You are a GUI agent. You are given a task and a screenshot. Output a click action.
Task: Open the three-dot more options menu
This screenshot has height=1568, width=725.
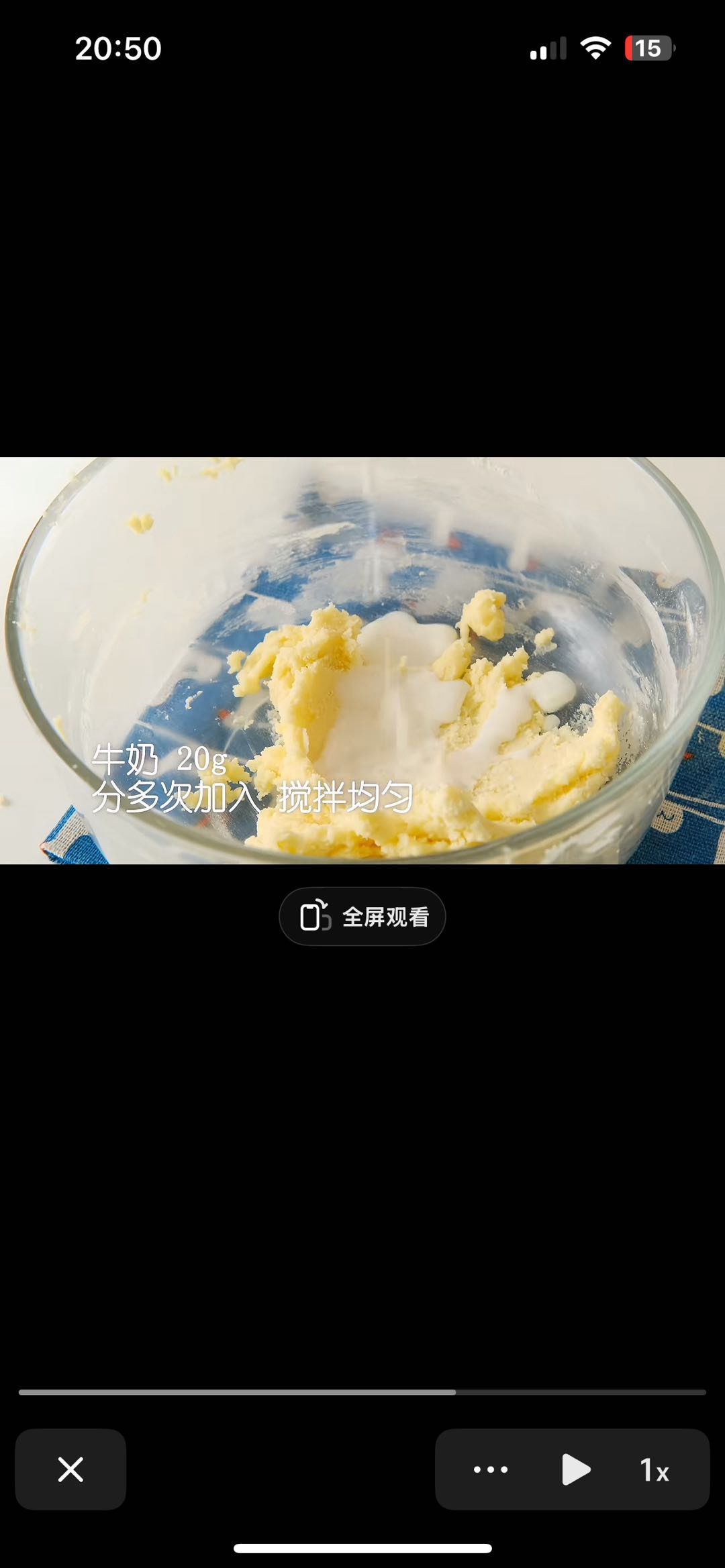pyautogui.click(x=491, y=1469)
